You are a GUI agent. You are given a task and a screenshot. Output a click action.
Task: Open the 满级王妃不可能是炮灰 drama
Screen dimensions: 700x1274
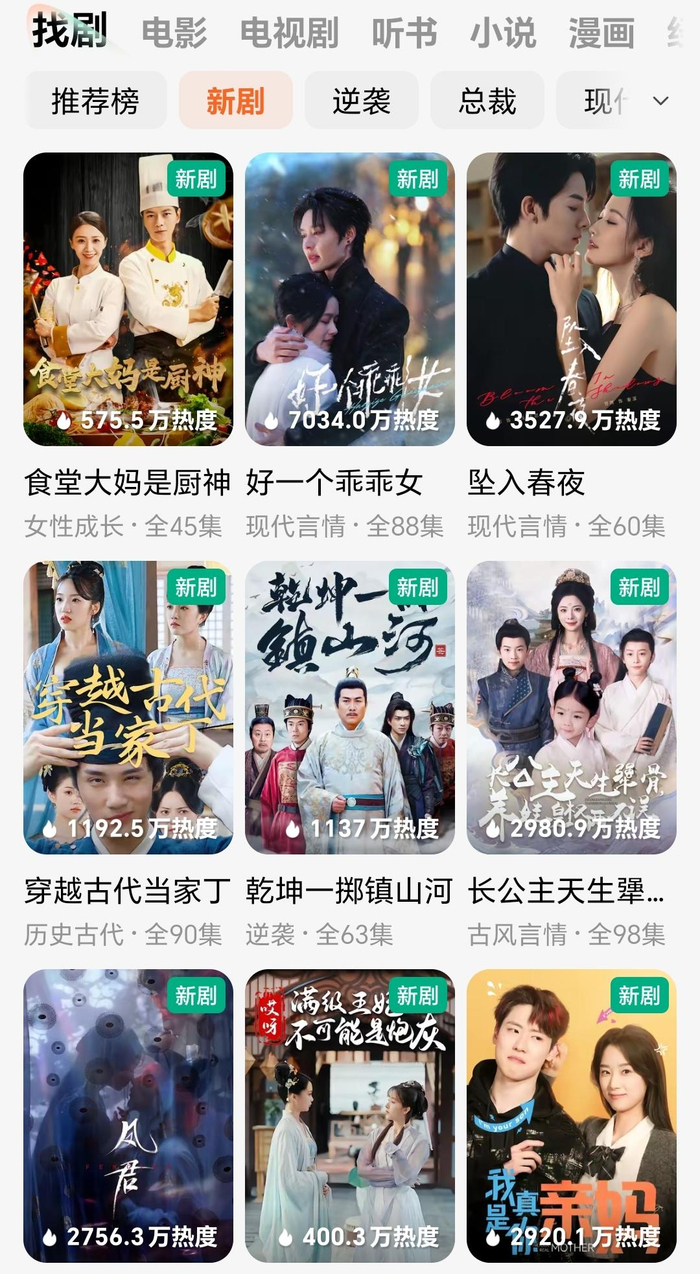pos(350,1115)
